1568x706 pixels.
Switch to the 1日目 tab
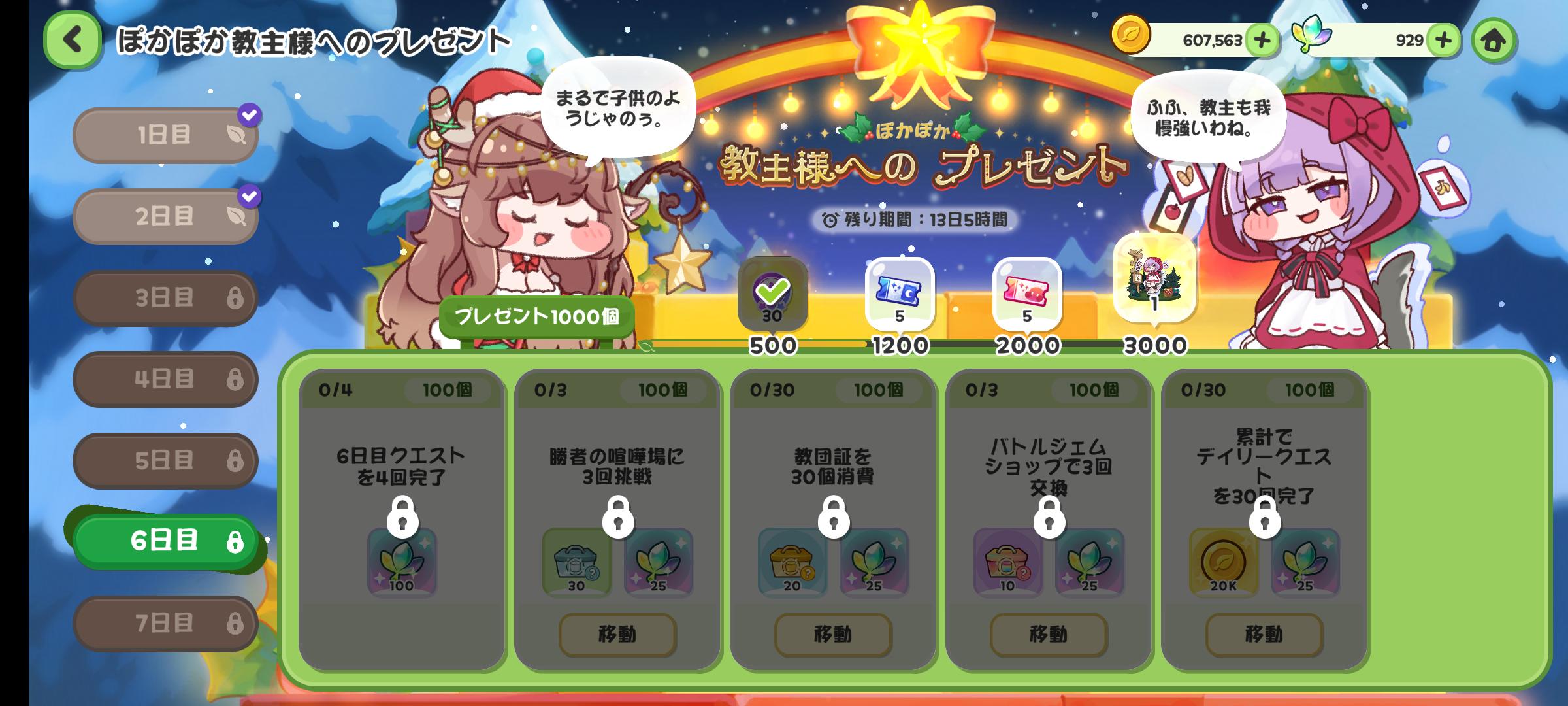165,135
